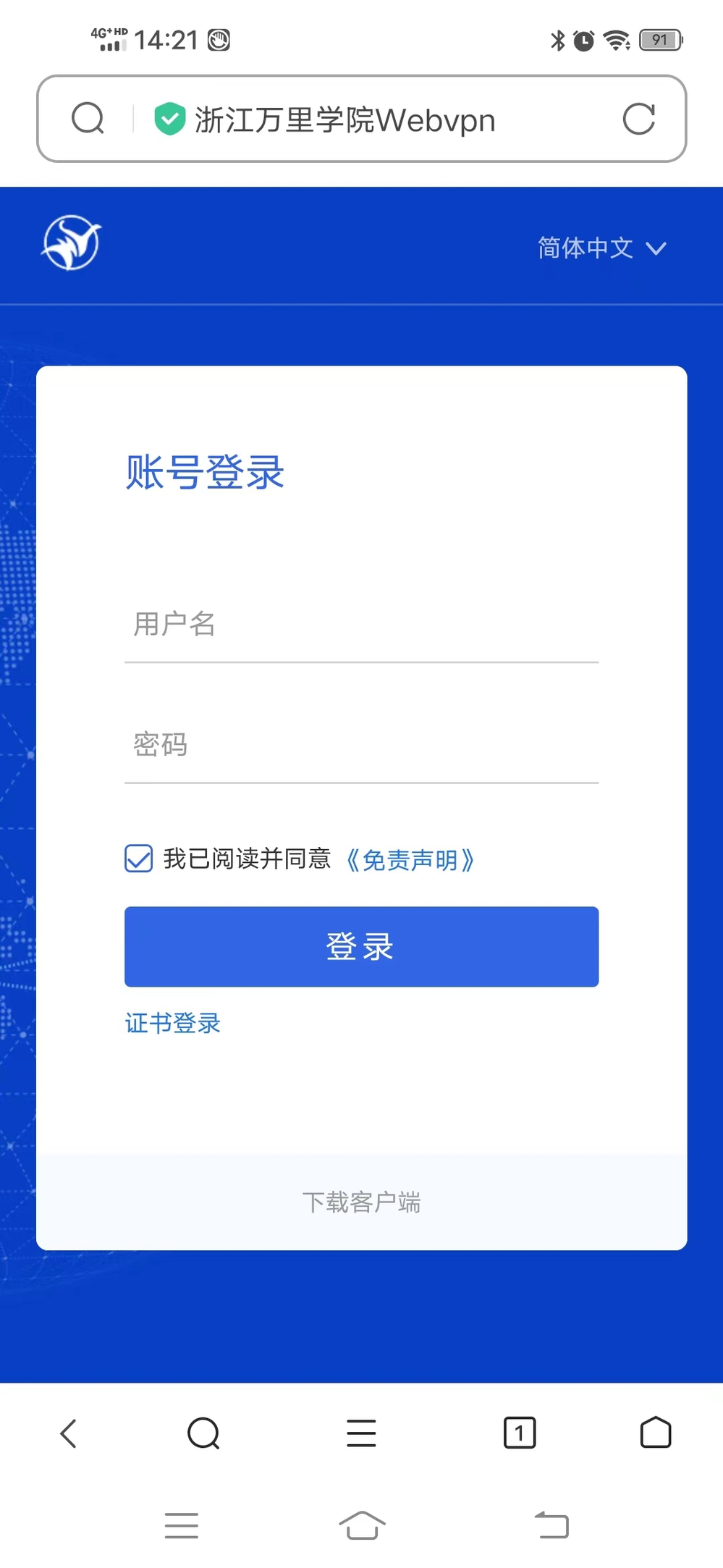Tap the search icon in the address bar
723x1568 pixels.
[88, 119]
